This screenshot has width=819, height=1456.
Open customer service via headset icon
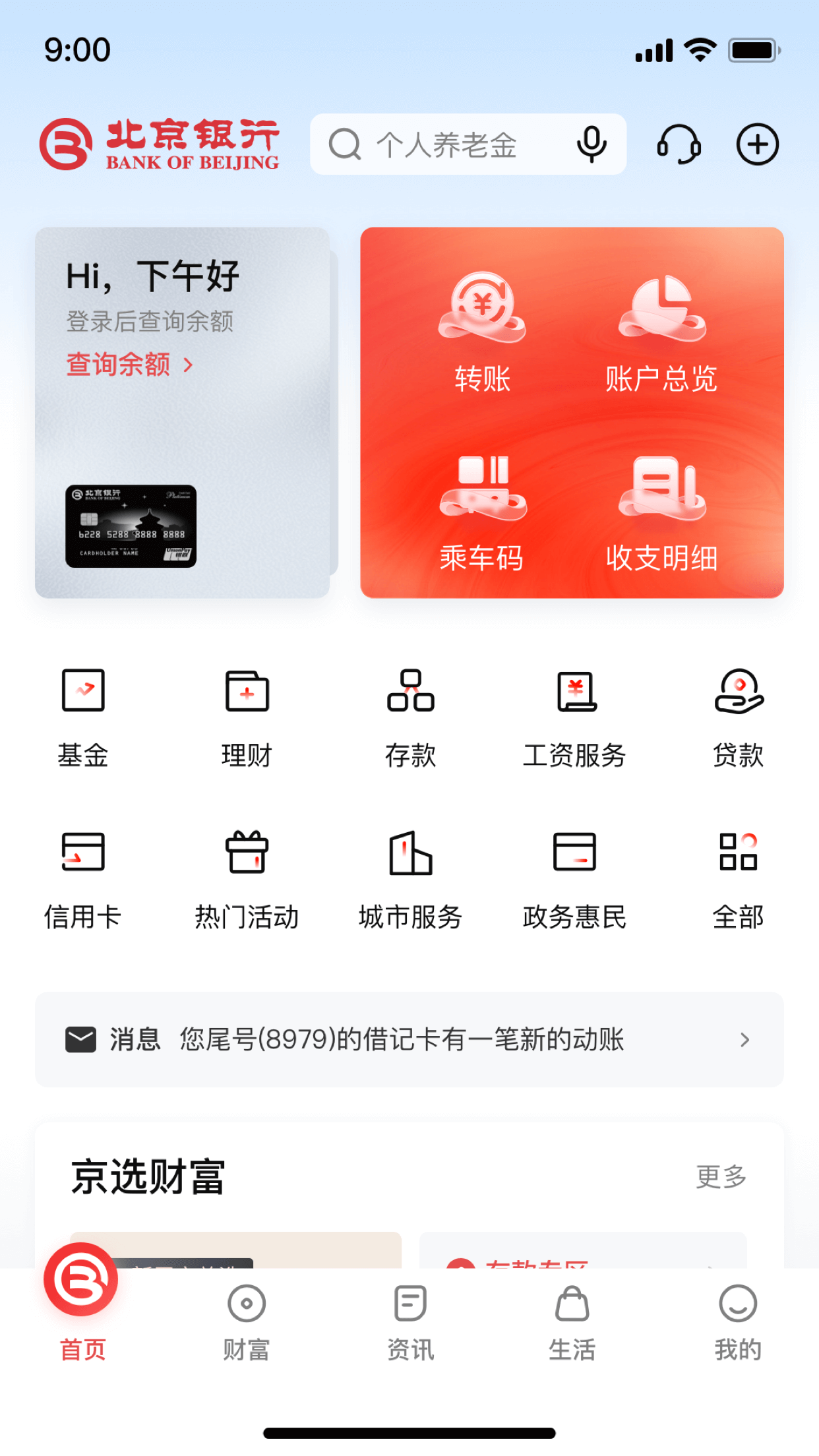click(679, 144)
